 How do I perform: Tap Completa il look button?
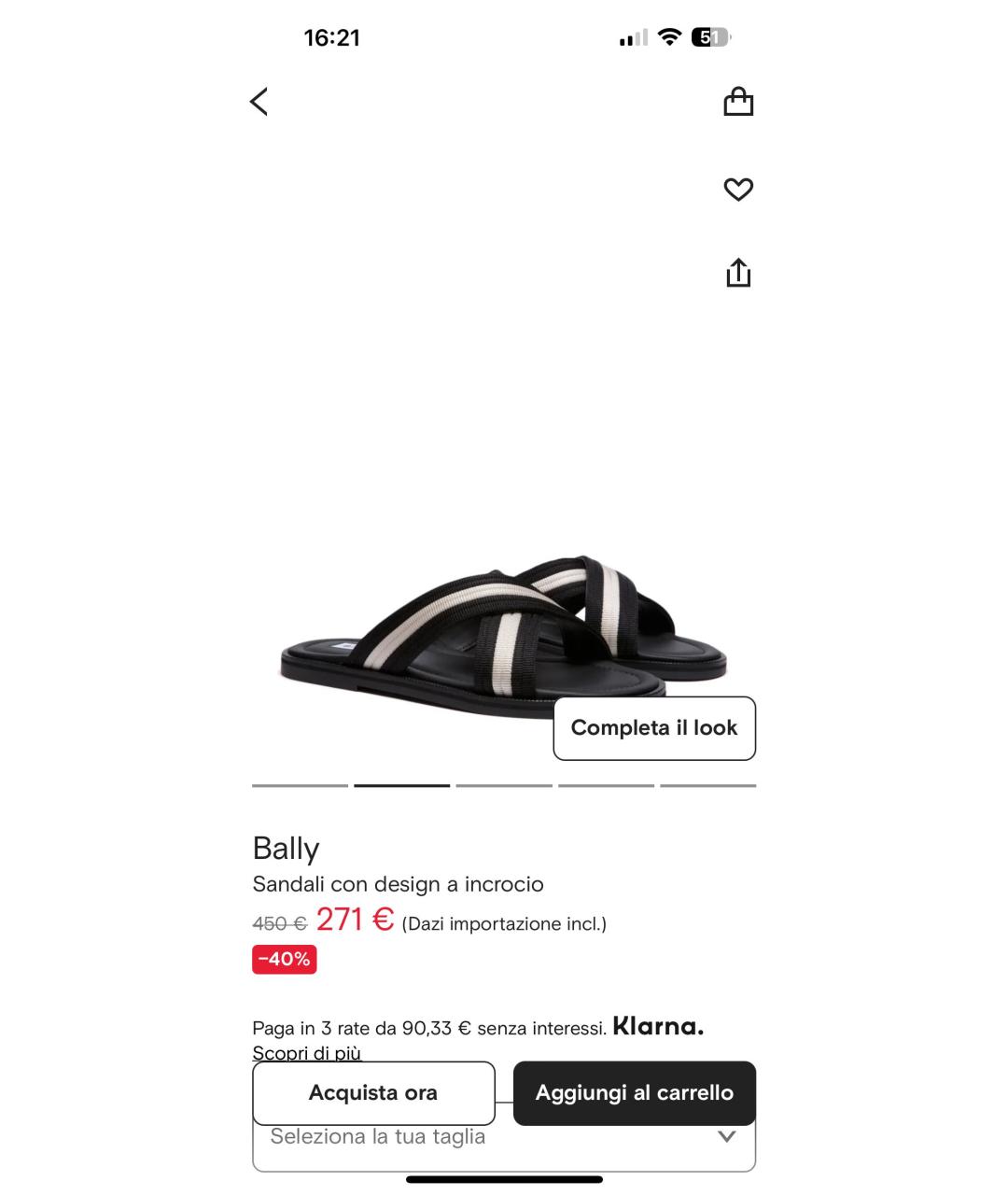tap(654, 728)
